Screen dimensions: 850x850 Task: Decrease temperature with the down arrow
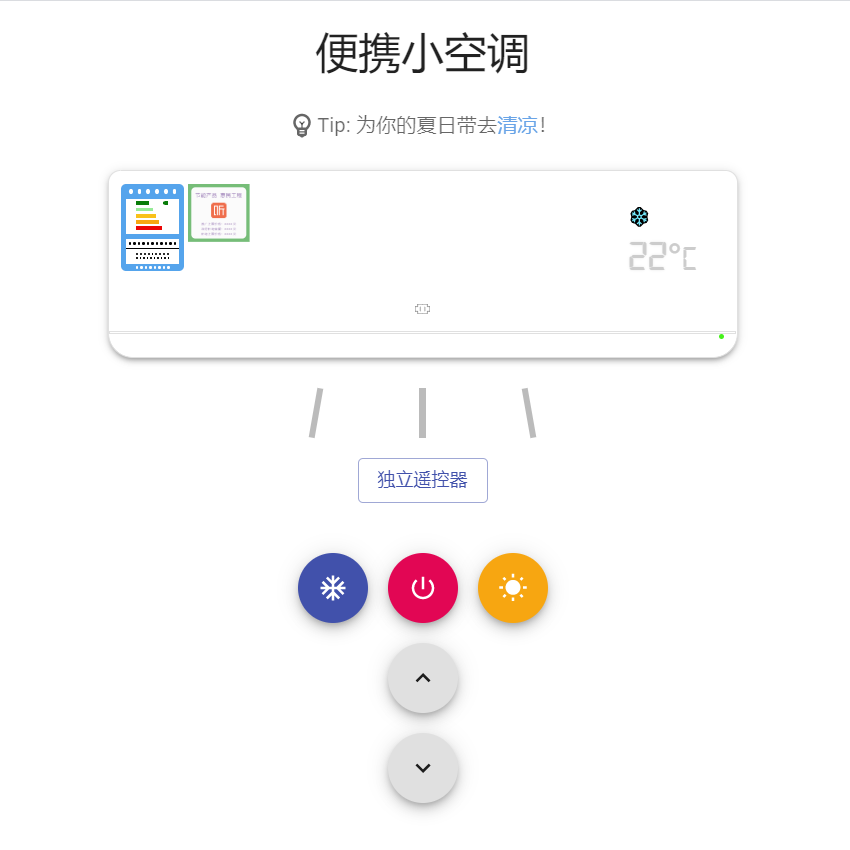(423, 768)
